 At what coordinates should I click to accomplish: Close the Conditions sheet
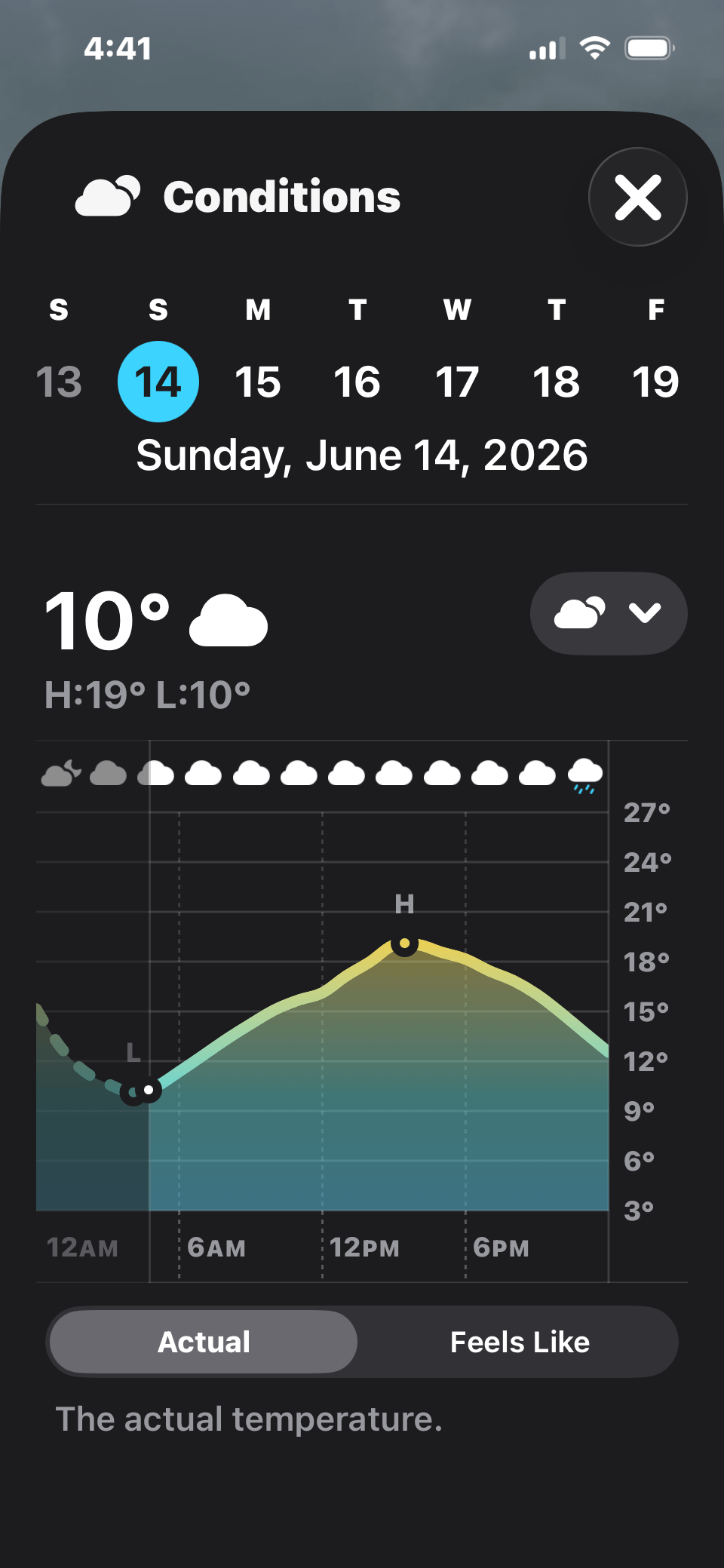pos(637,197)
